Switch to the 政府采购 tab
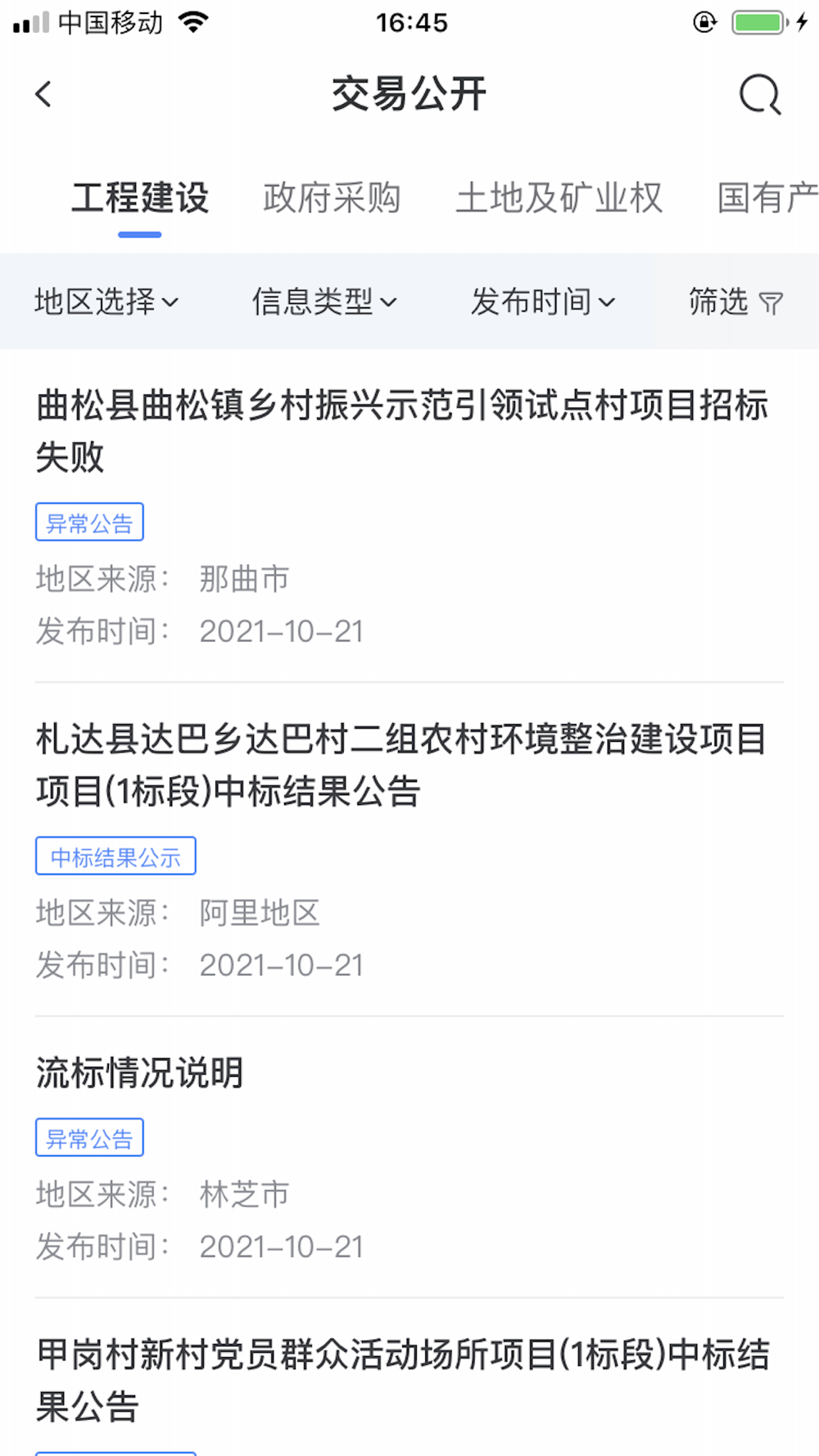This screenshot has height=1456, width=819. pos(332,198)
